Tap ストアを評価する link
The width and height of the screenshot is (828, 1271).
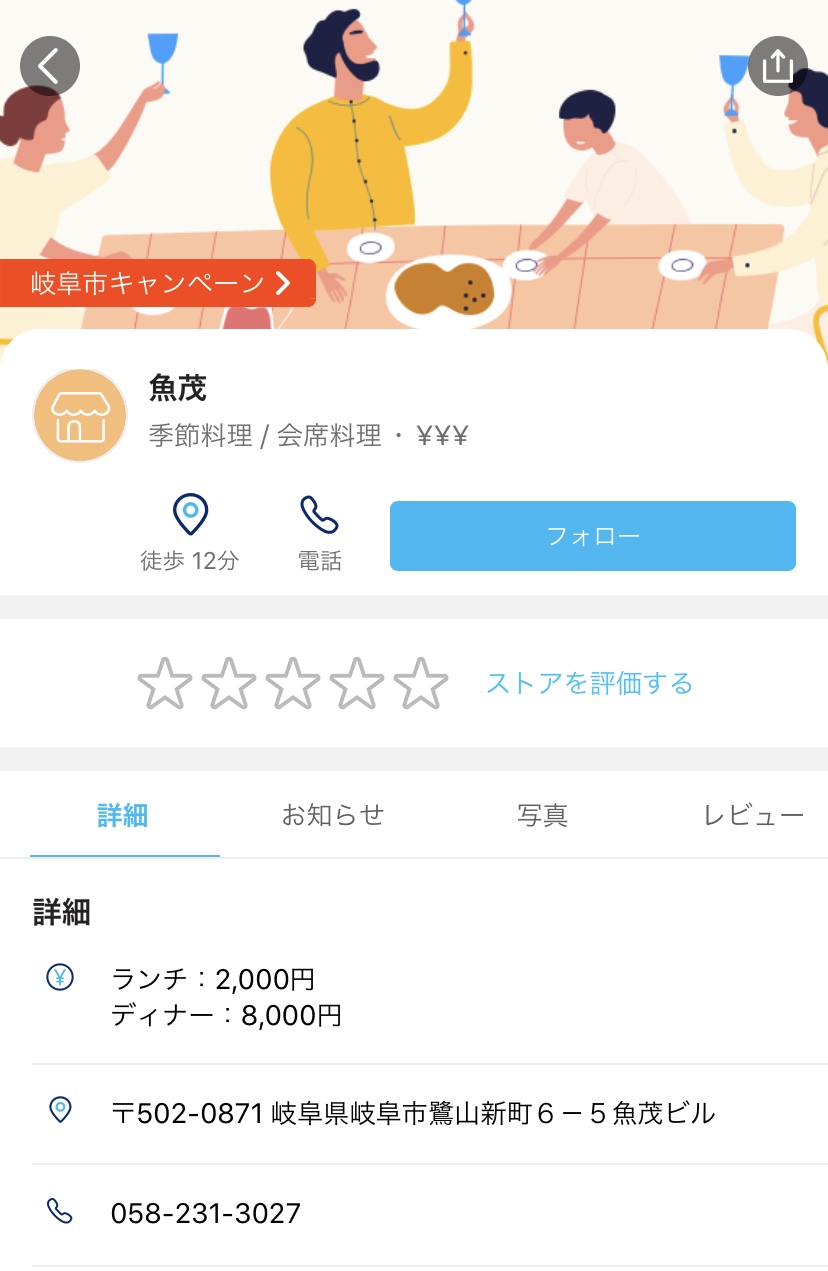(x=589, y=683)
